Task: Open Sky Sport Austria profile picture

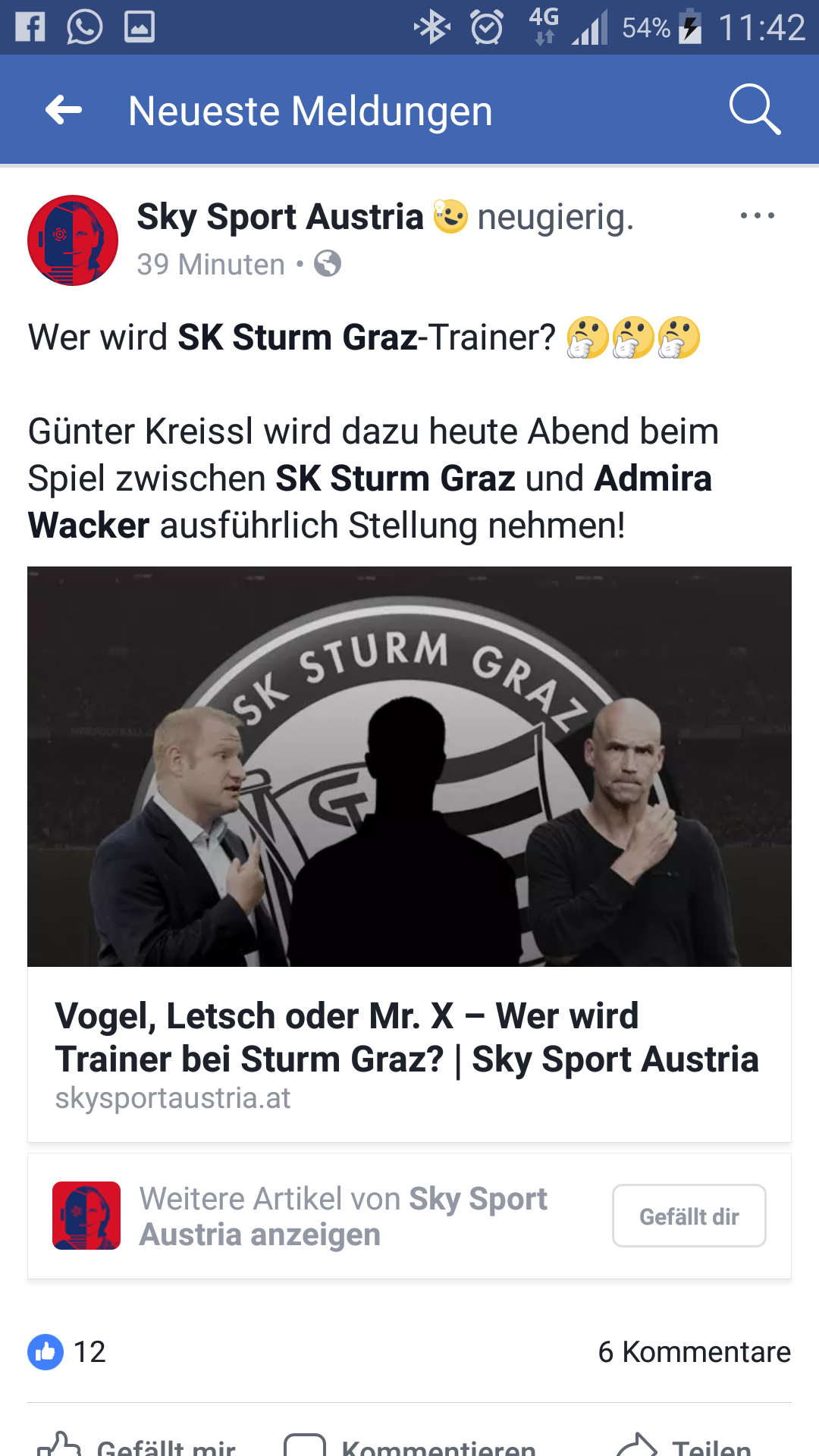Action: (x=73, y=240)
